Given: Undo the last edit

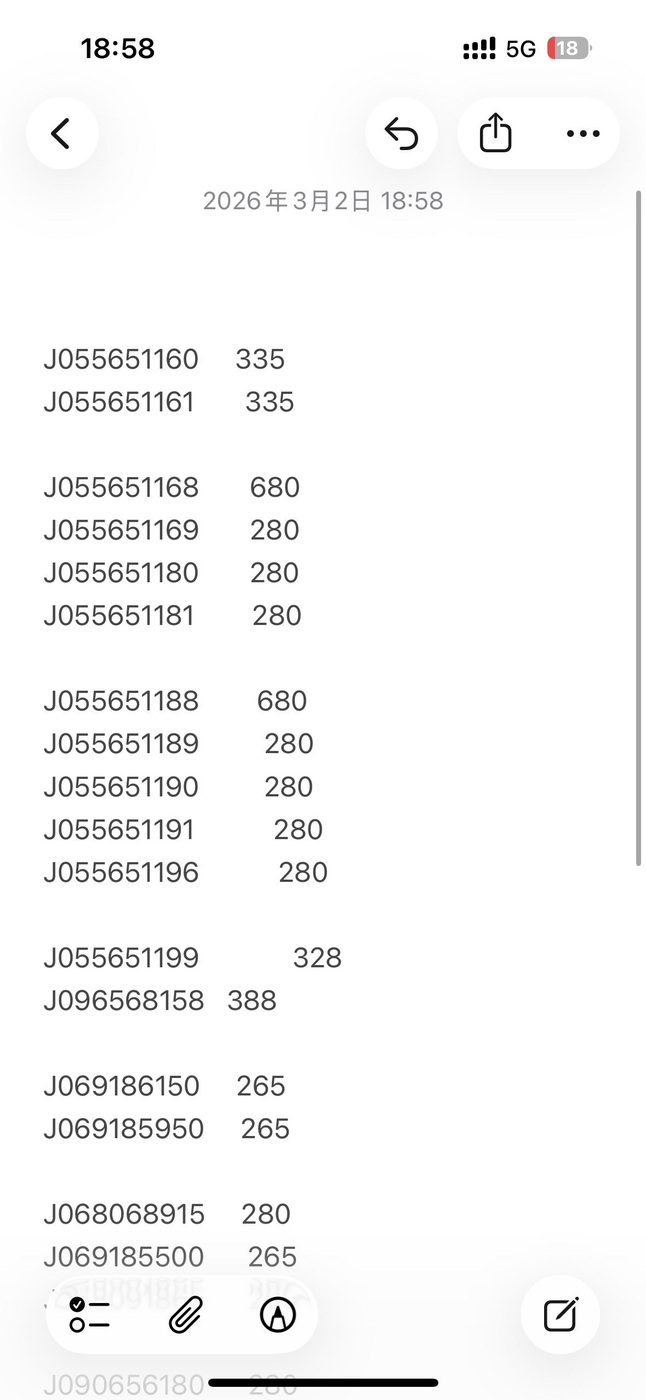Looking at the screenshot, I should [401, 133].
